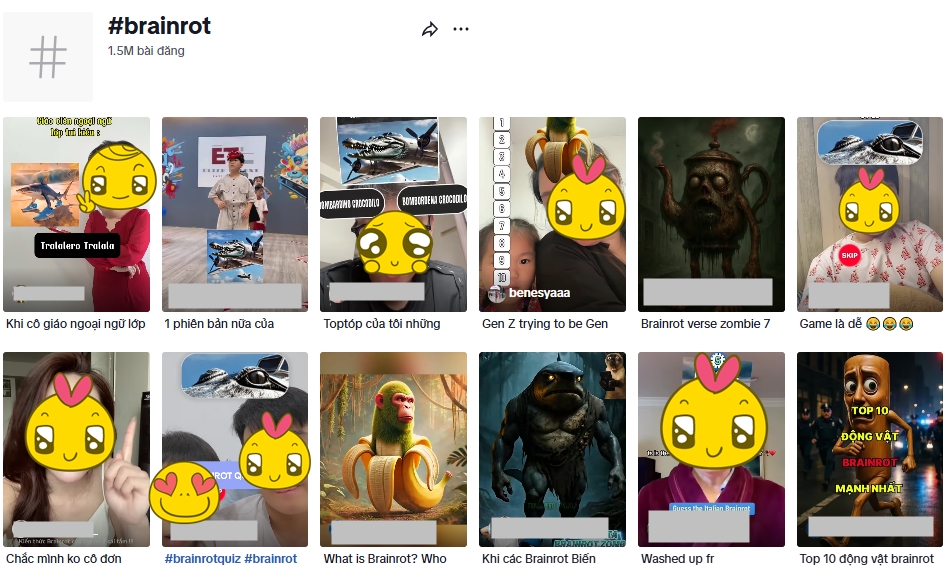Play the 'Game là dễ' video

click(x=870, y=214)
